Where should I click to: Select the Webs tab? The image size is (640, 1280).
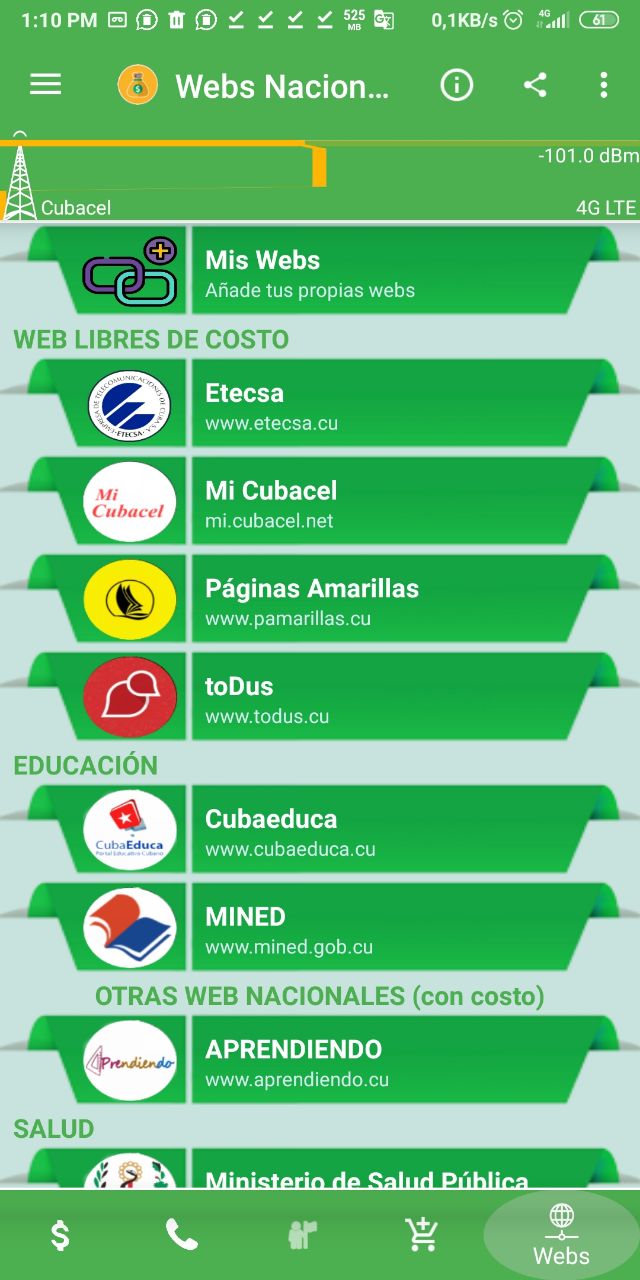pos(561,1237)
